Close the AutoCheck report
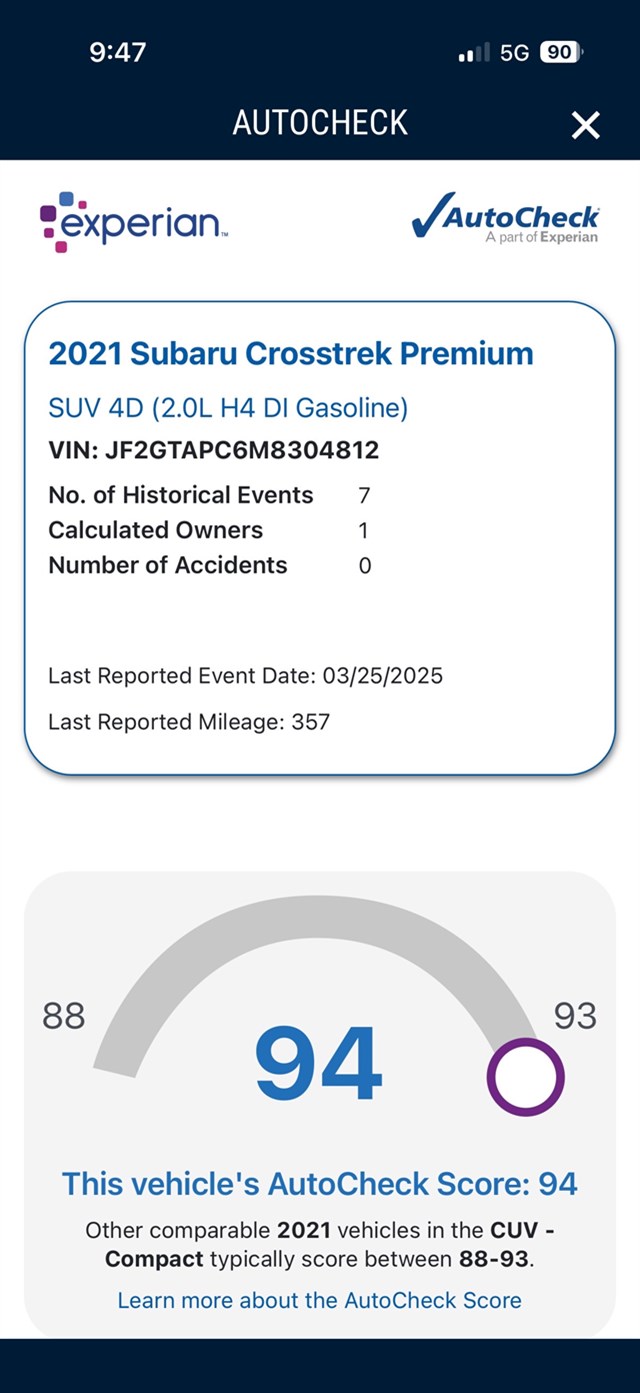Screen dimensions: 640x1393 coord(585,125)
